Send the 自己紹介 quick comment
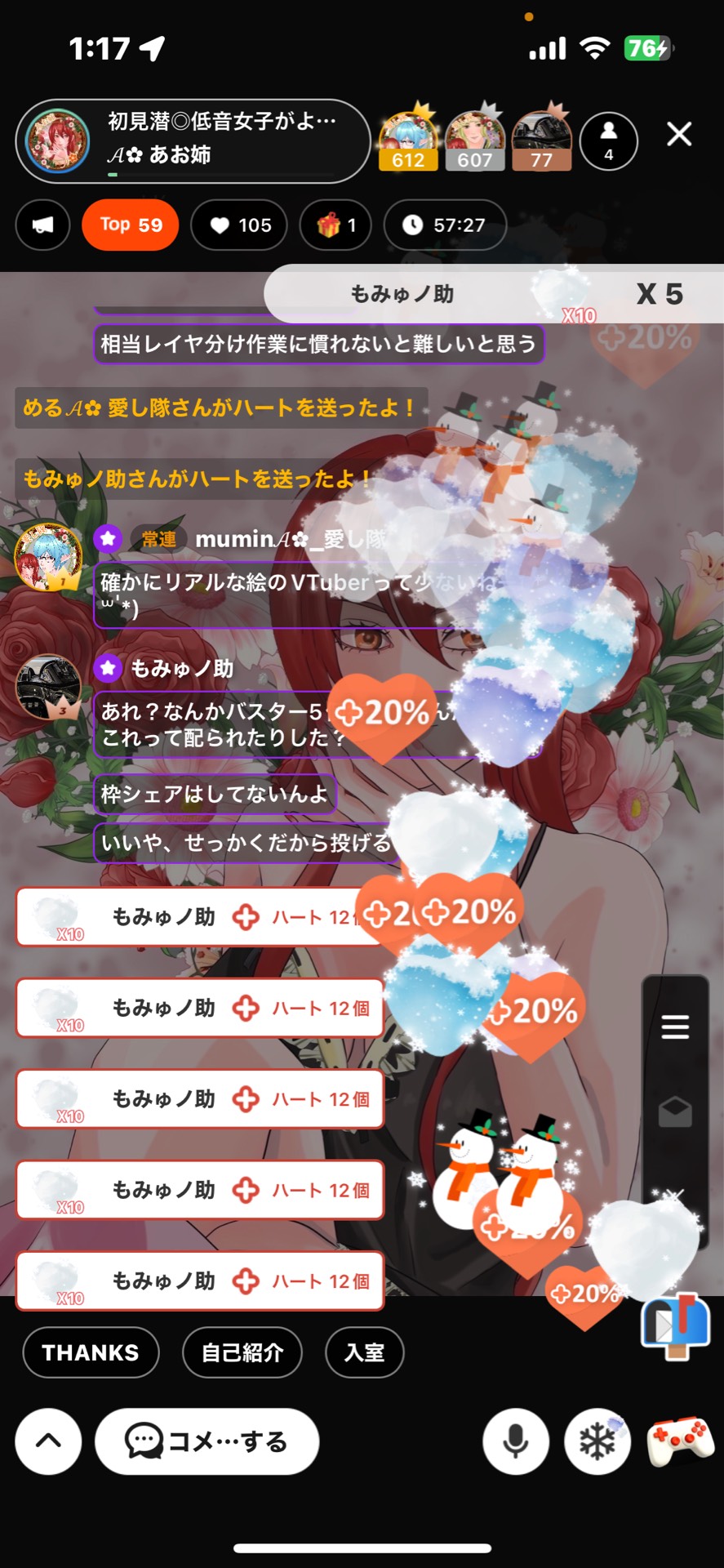 [242, 1352]
